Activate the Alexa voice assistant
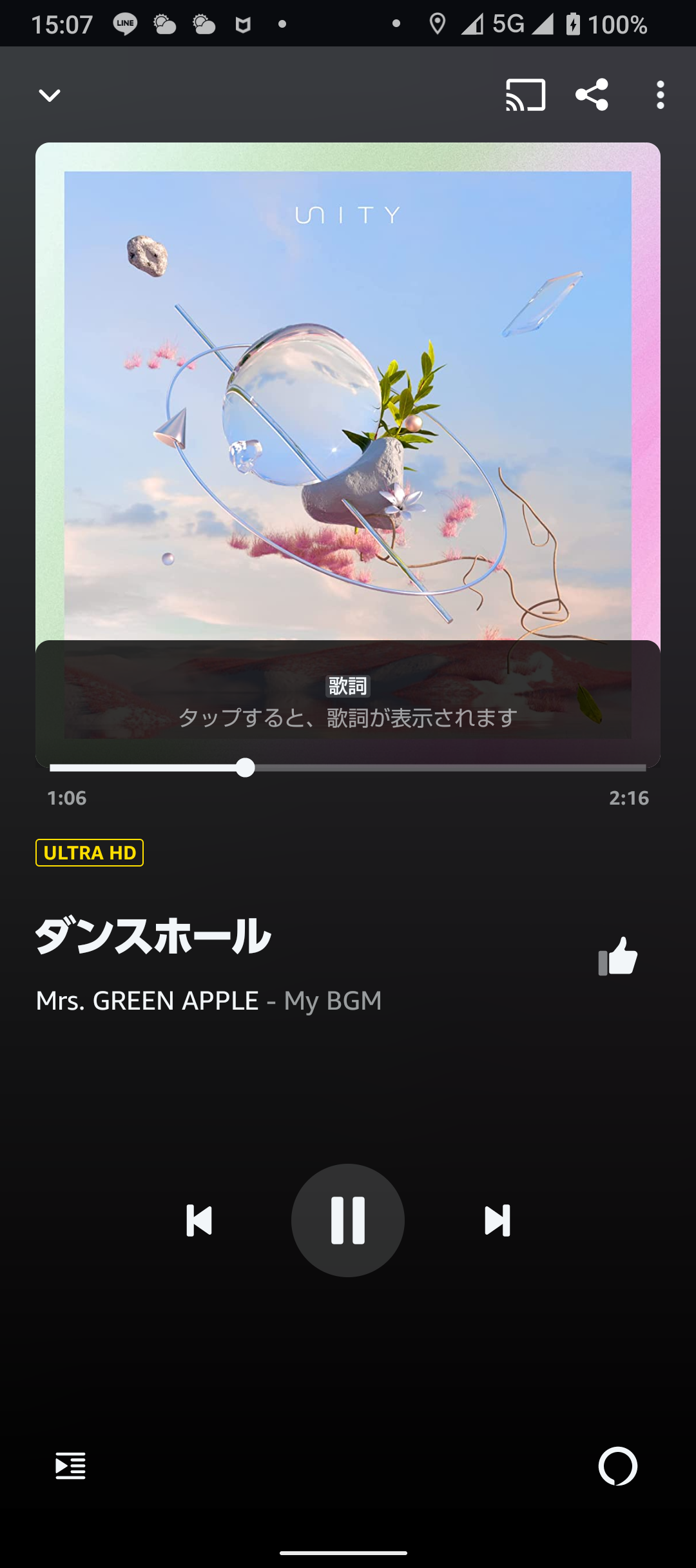Viewport: 696px width, 1568px height. pyautogui.click(x=617, y=1466)
